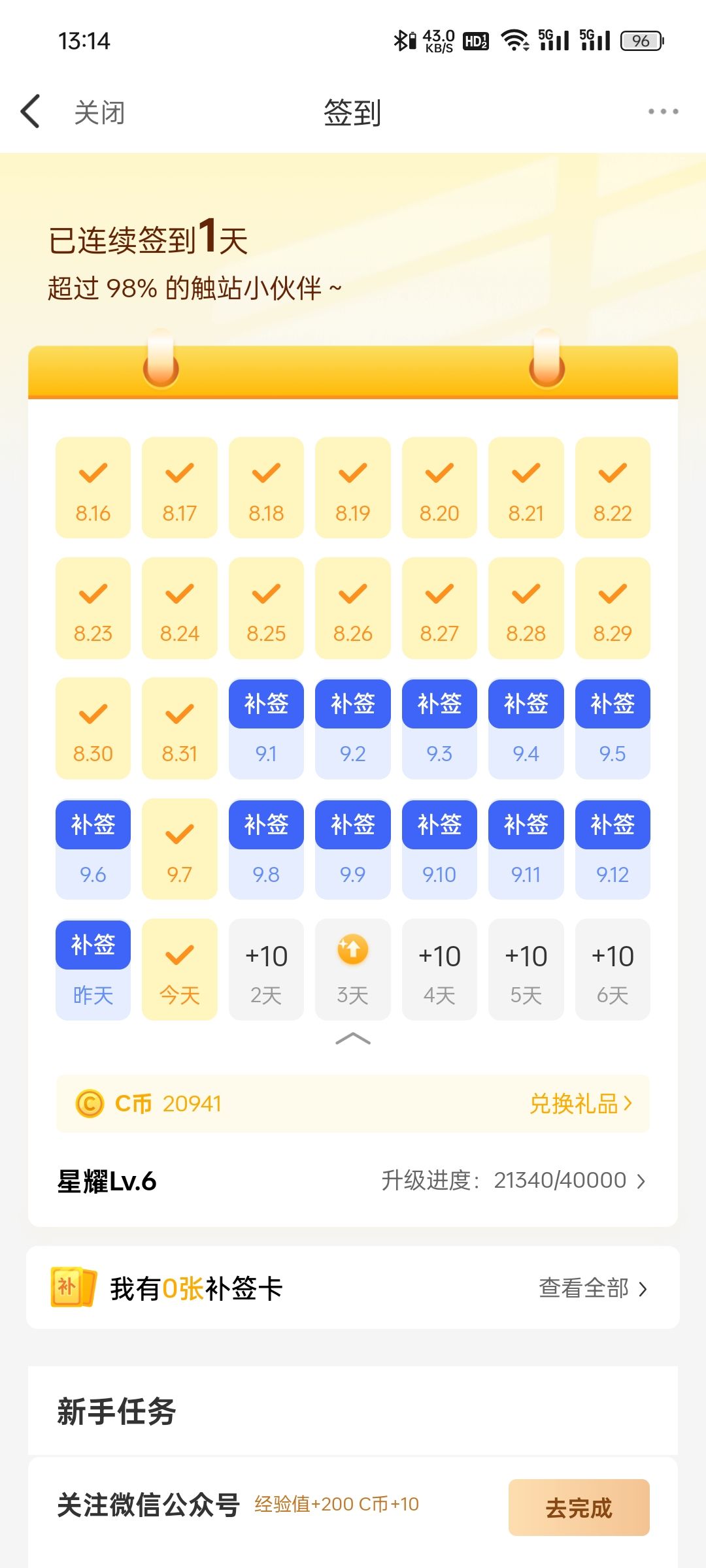Tap 补签 for date 9.9

(x=353, y=825)
